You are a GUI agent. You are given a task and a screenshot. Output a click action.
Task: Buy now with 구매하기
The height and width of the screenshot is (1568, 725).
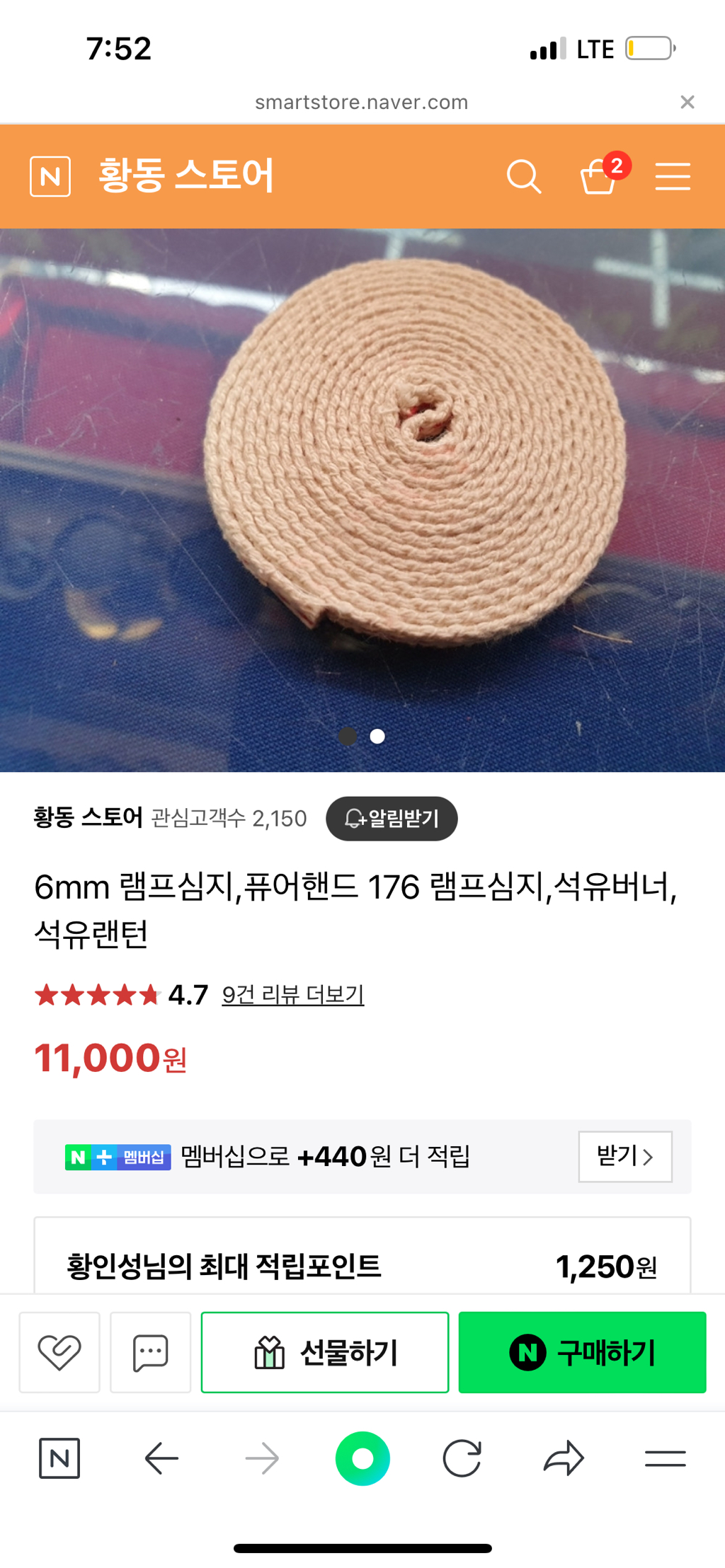pyautogui.click(x=582, y=1352)
